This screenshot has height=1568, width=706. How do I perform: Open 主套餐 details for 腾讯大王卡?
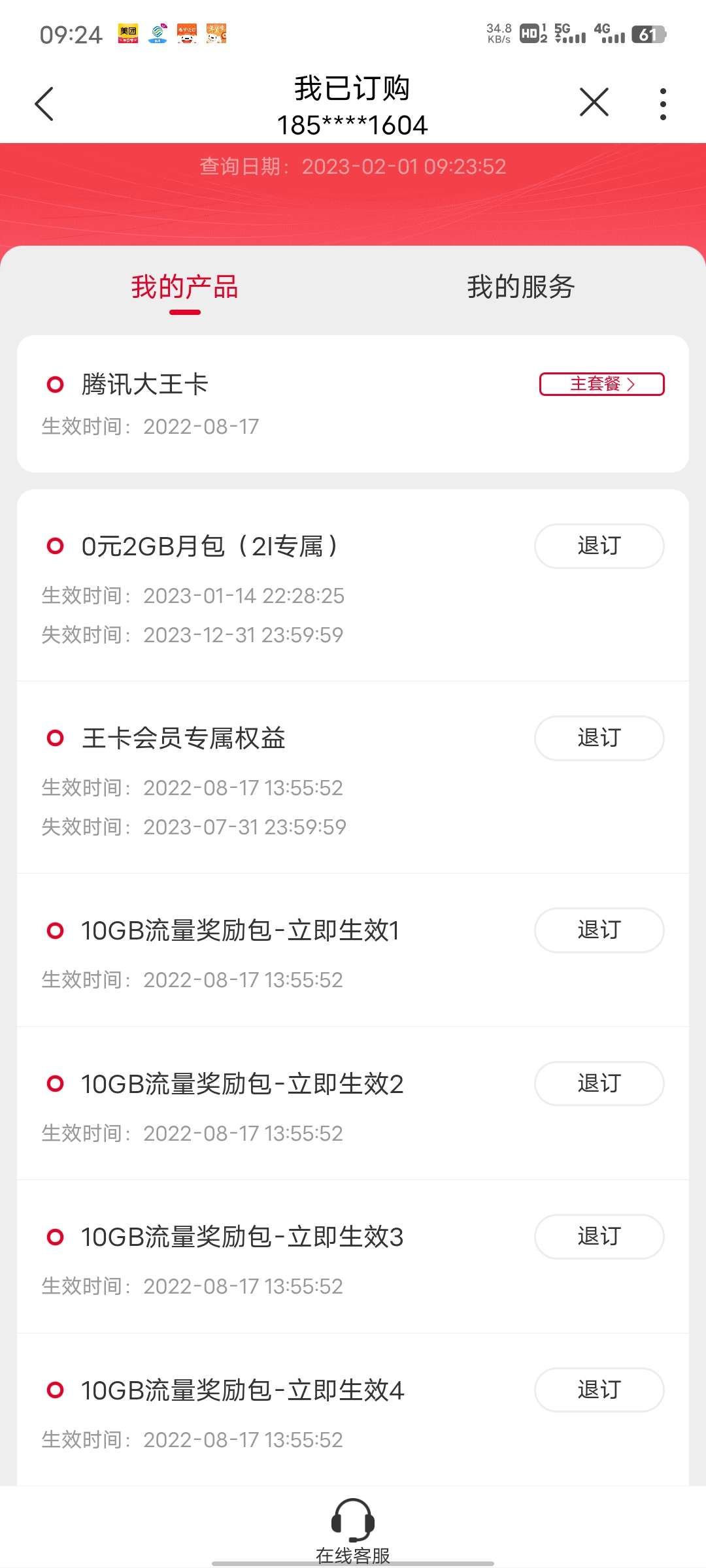tap(601, 384)
